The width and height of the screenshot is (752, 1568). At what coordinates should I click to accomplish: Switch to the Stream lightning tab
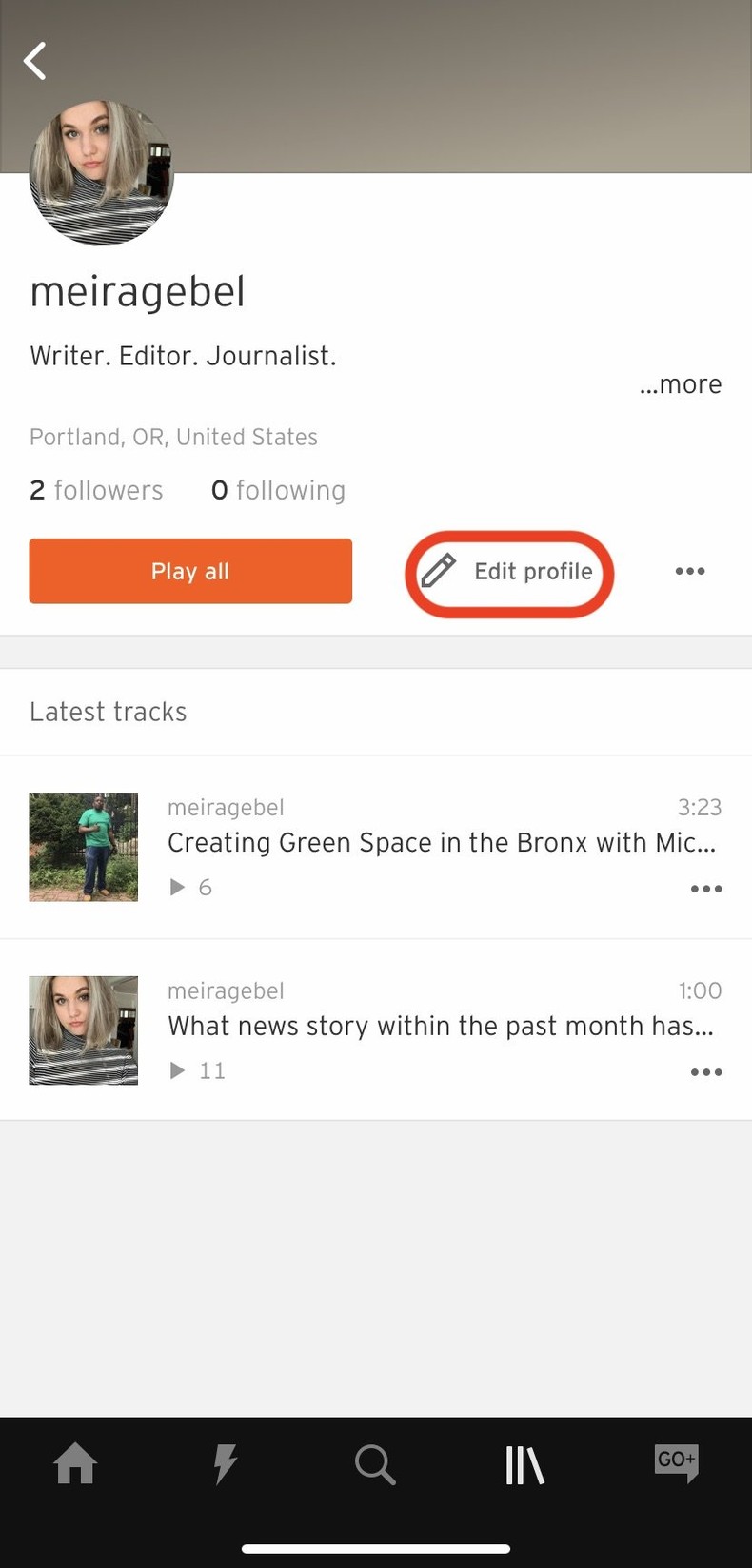(x=226, y=1463)
